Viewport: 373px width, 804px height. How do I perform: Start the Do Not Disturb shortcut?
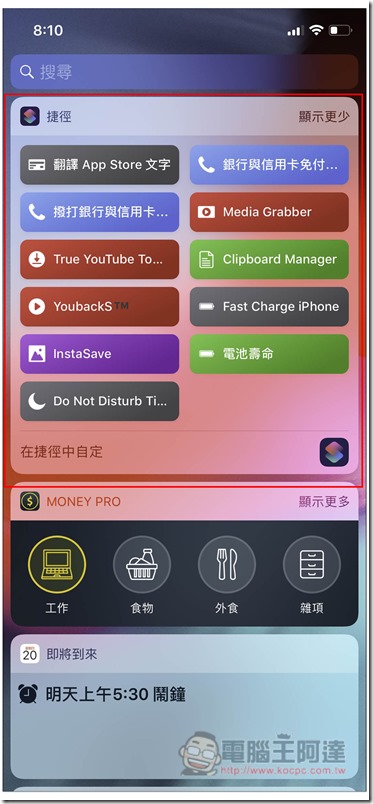click(100, 401)
